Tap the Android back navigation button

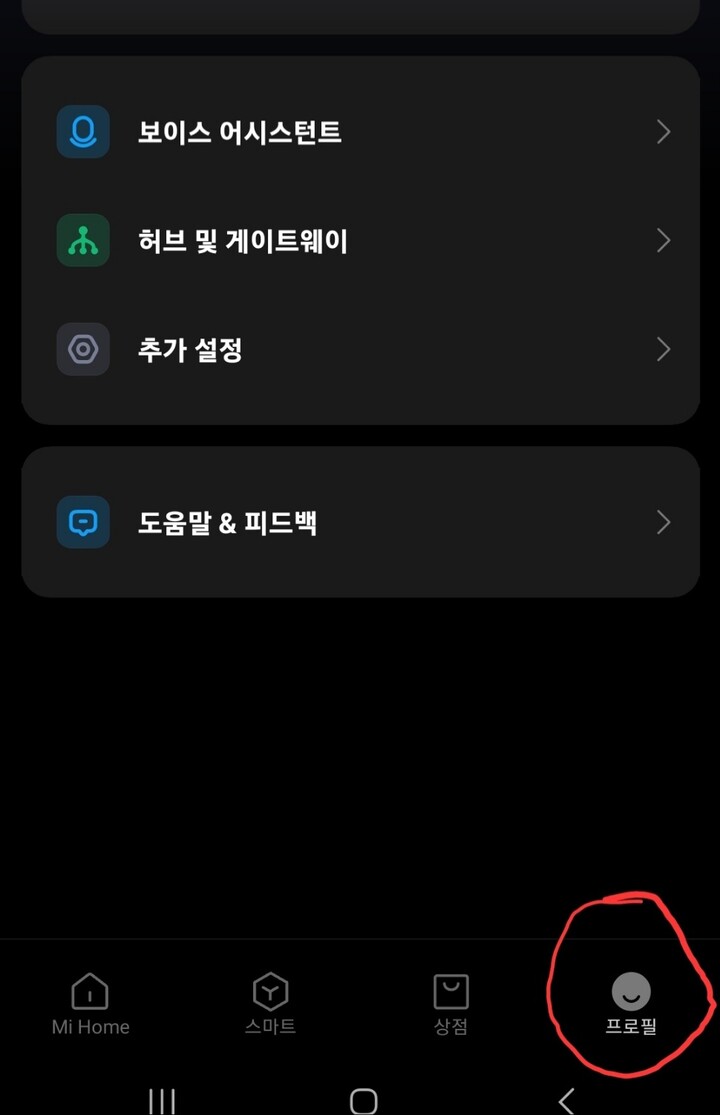tap(565, 1097)
